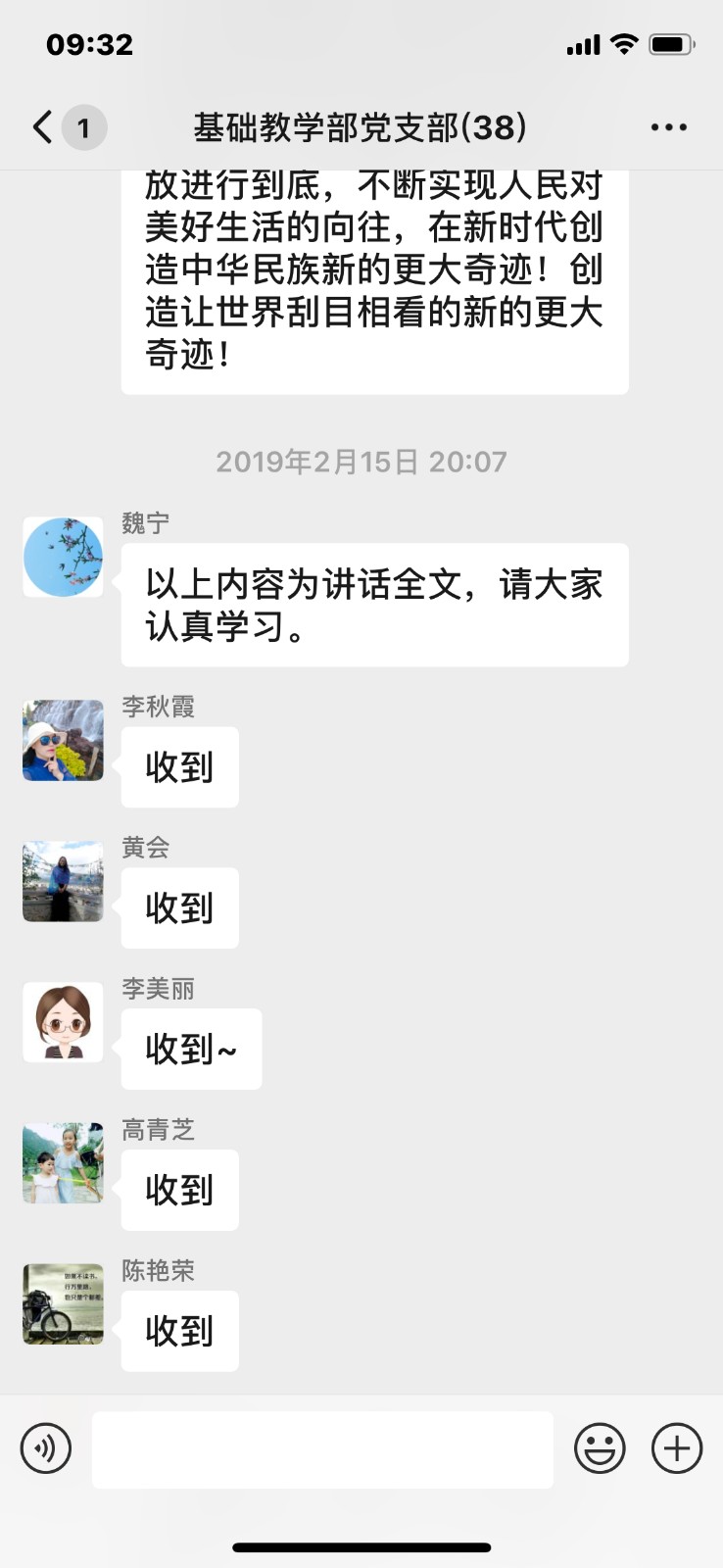Viewport: 723px width, 1568px height.
Task: Tap 陈艳荣's bicycle avatar
Action: click(63, 1304)
